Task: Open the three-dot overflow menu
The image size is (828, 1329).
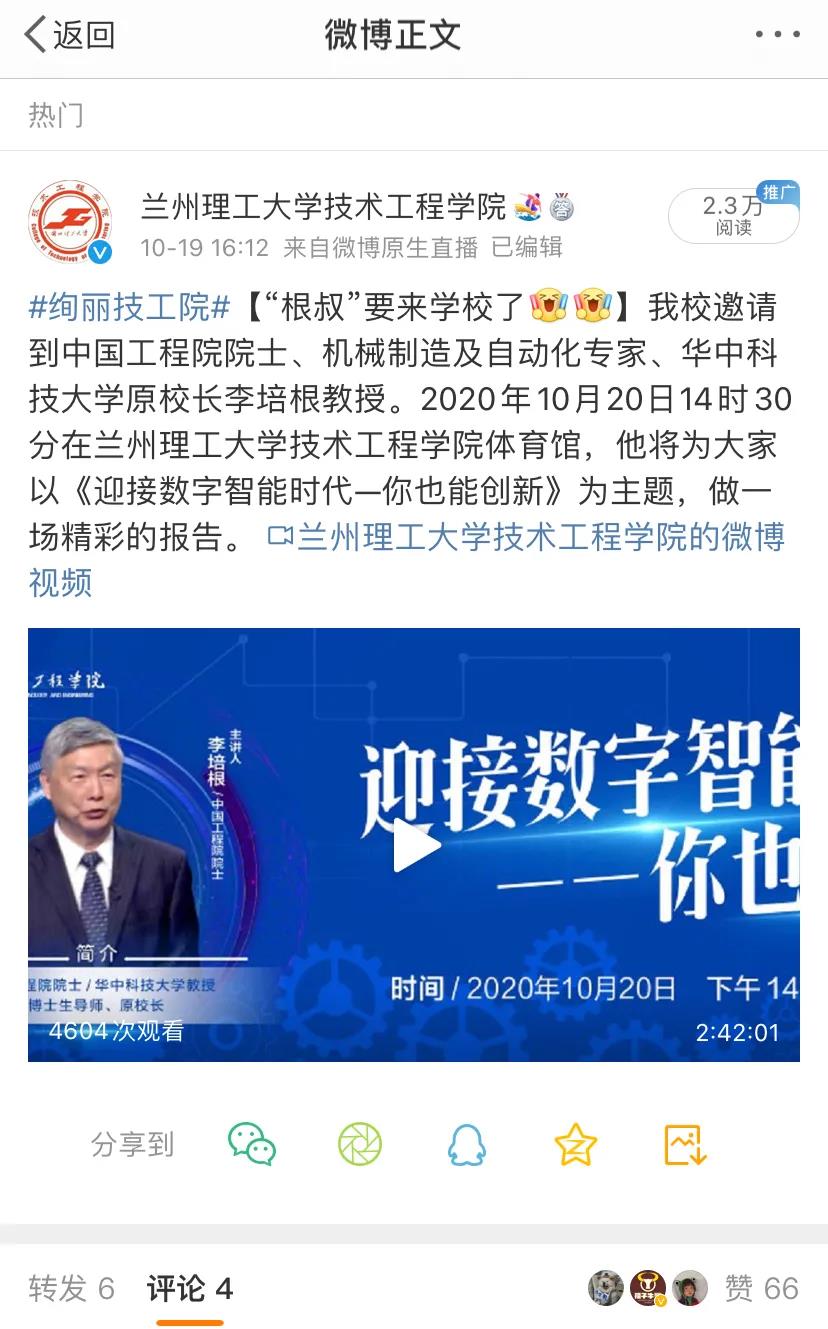Action: (x=777, y=35)
